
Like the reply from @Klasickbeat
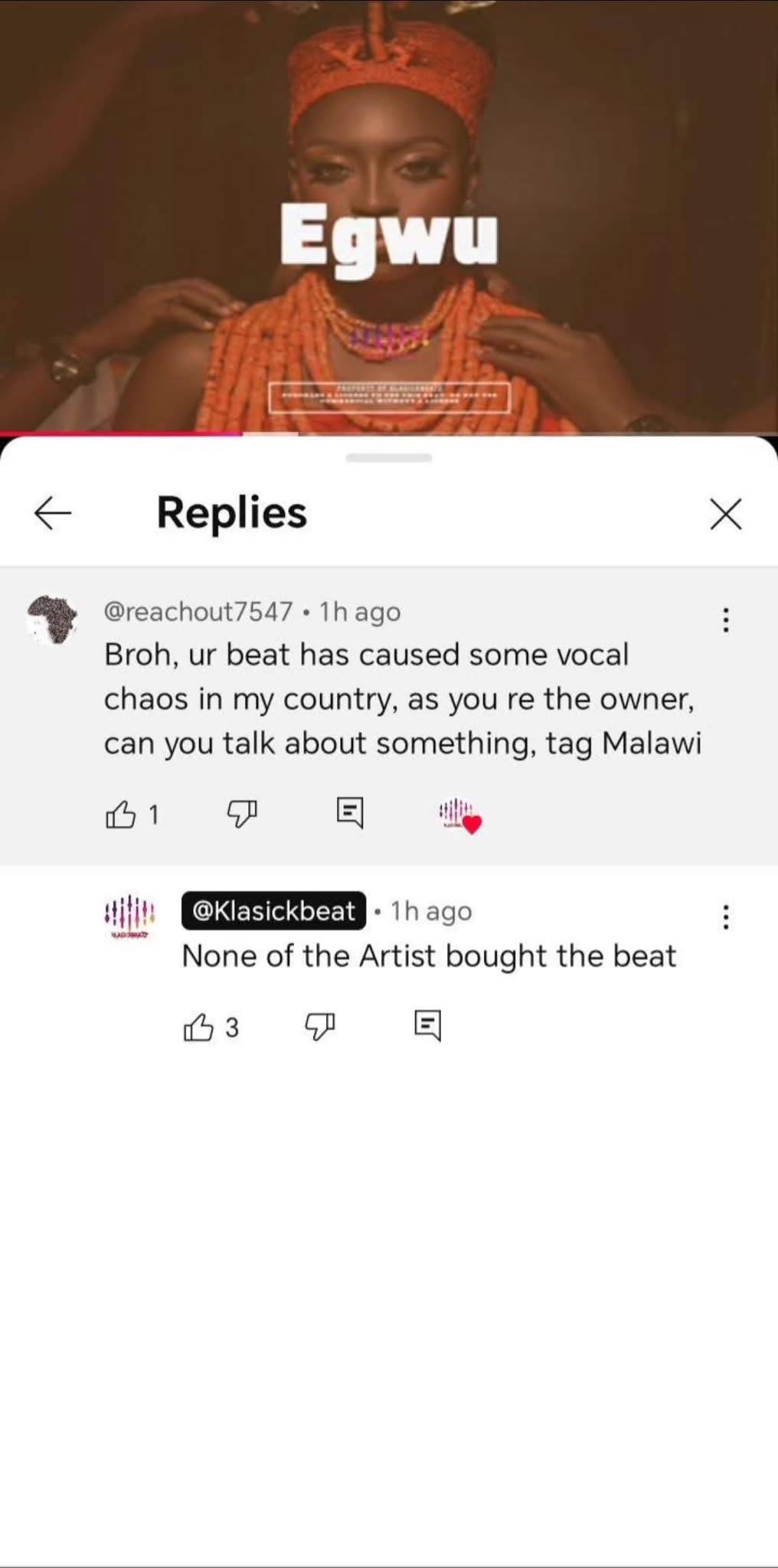(x=199, y=1027)
